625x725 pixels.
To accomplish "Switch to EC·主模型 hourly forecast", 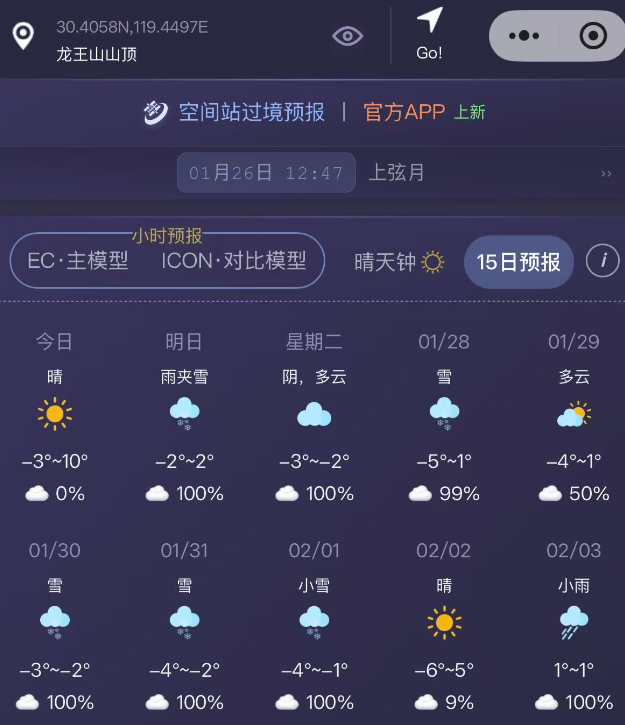I will point(78,262).
